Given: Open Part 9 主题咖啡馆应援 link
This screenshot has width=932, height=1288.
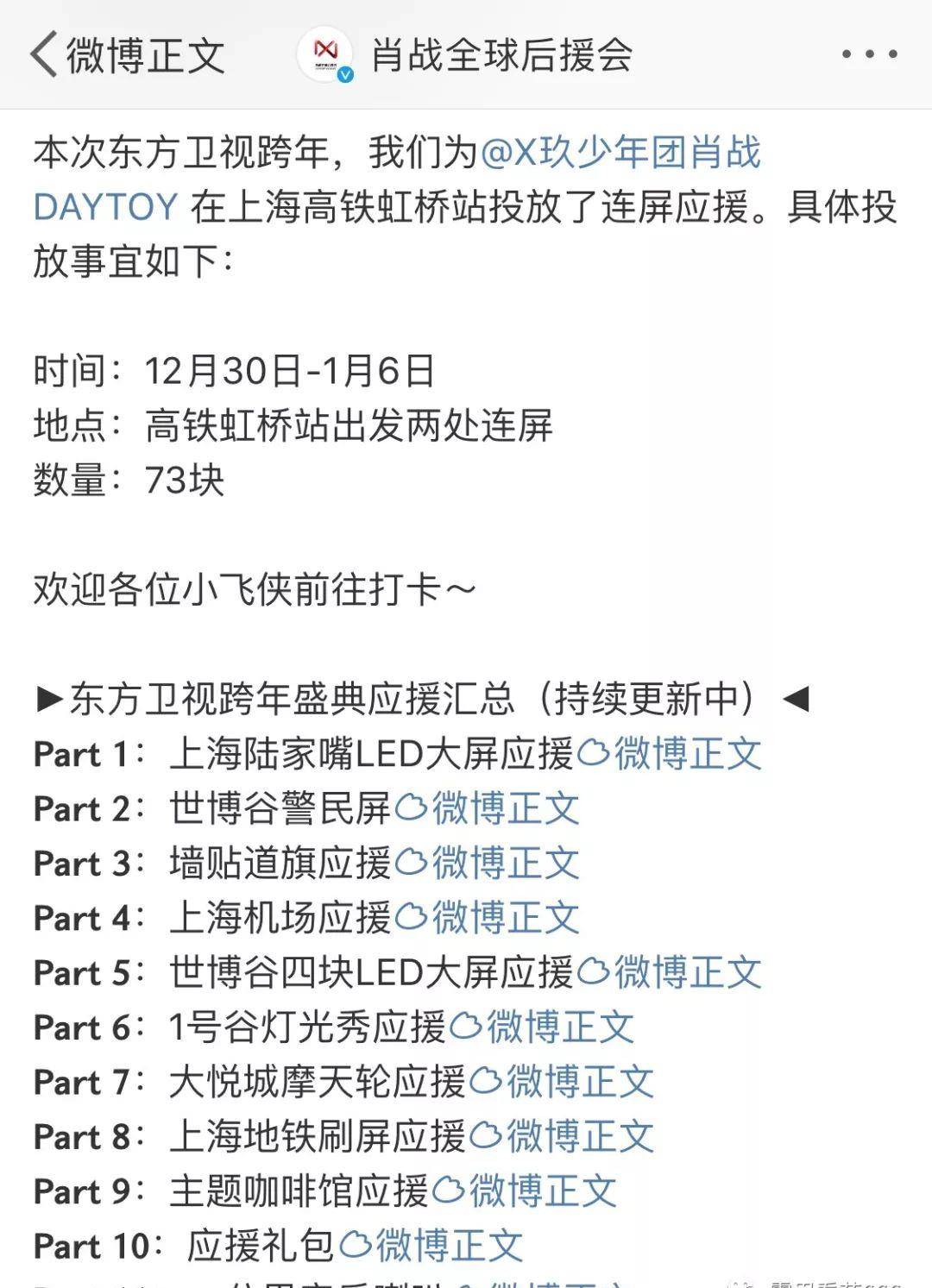Looking at the screenshot, I should coord(525,1191).
